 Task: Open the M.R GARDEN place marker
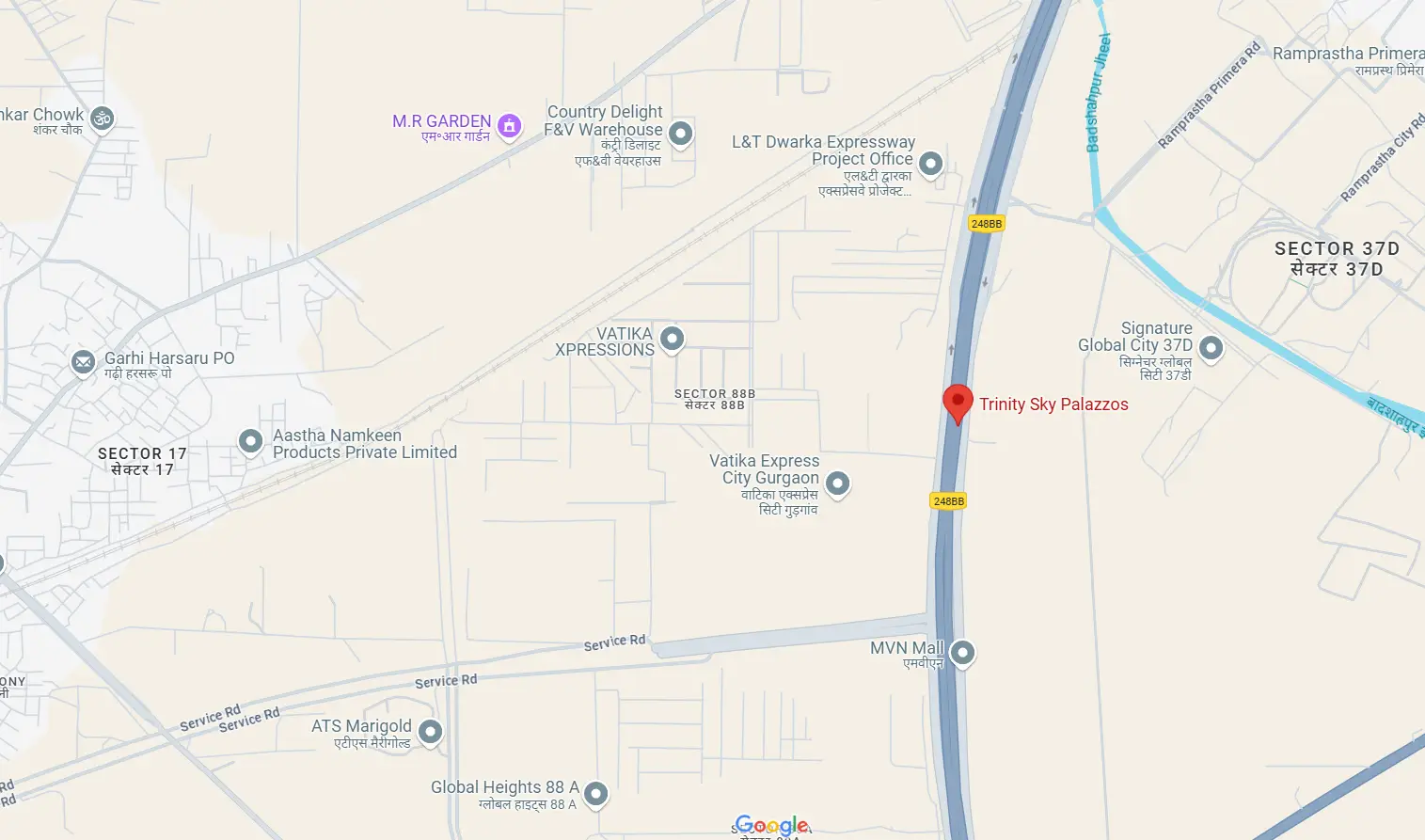[509, 125]
